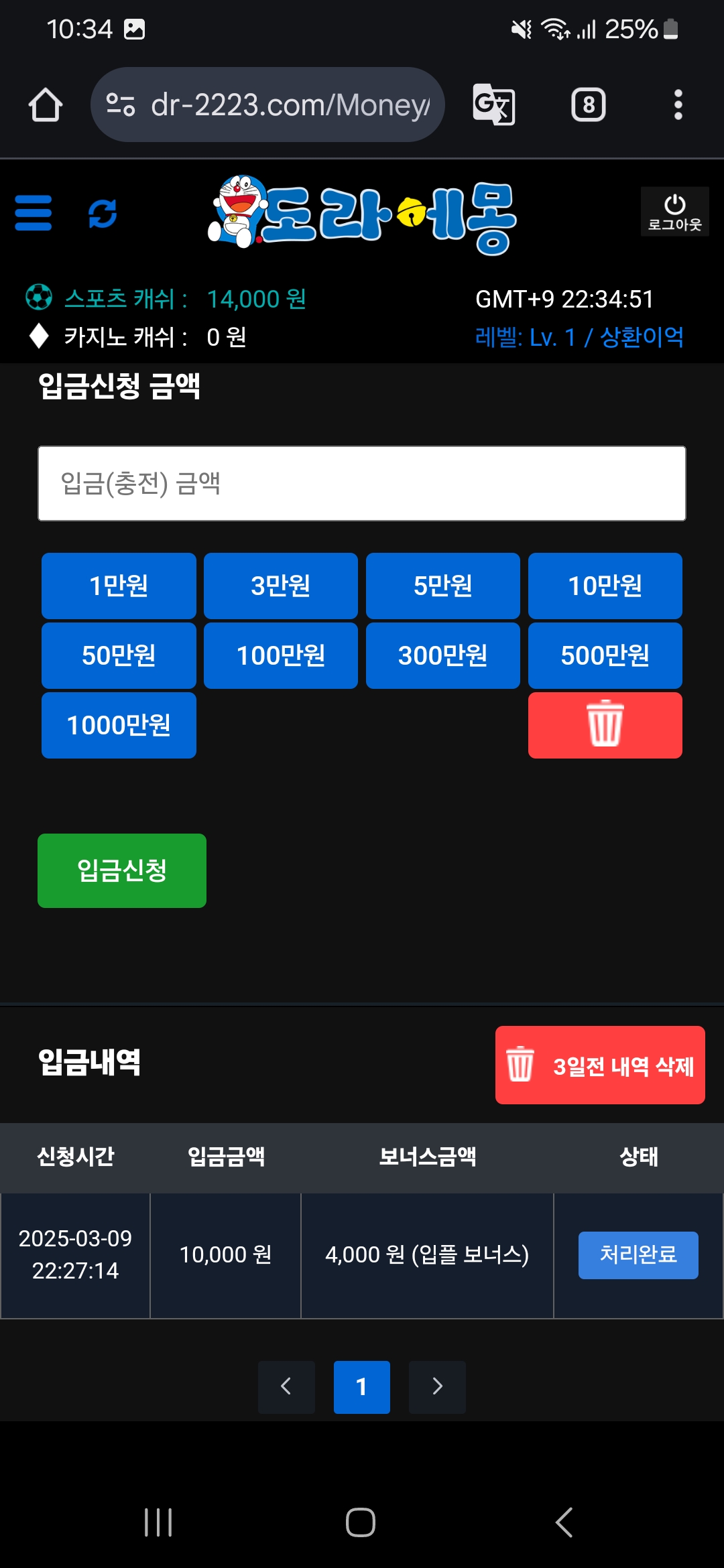724x1568 pixels.
Task: Focus the 입금(충전) 금액 input field
Action: (362, 483)
